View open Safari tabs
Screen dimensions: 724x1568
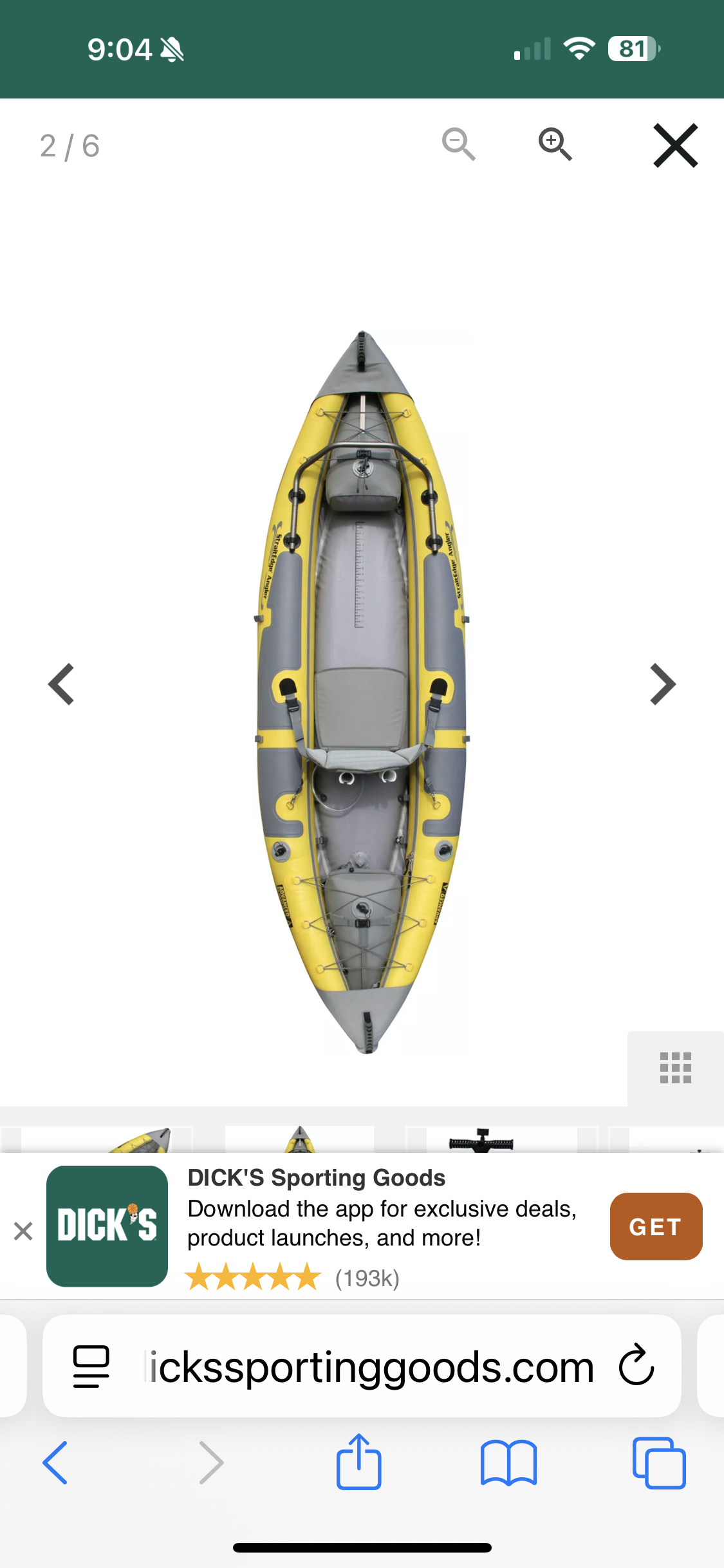click(659, 1462)
